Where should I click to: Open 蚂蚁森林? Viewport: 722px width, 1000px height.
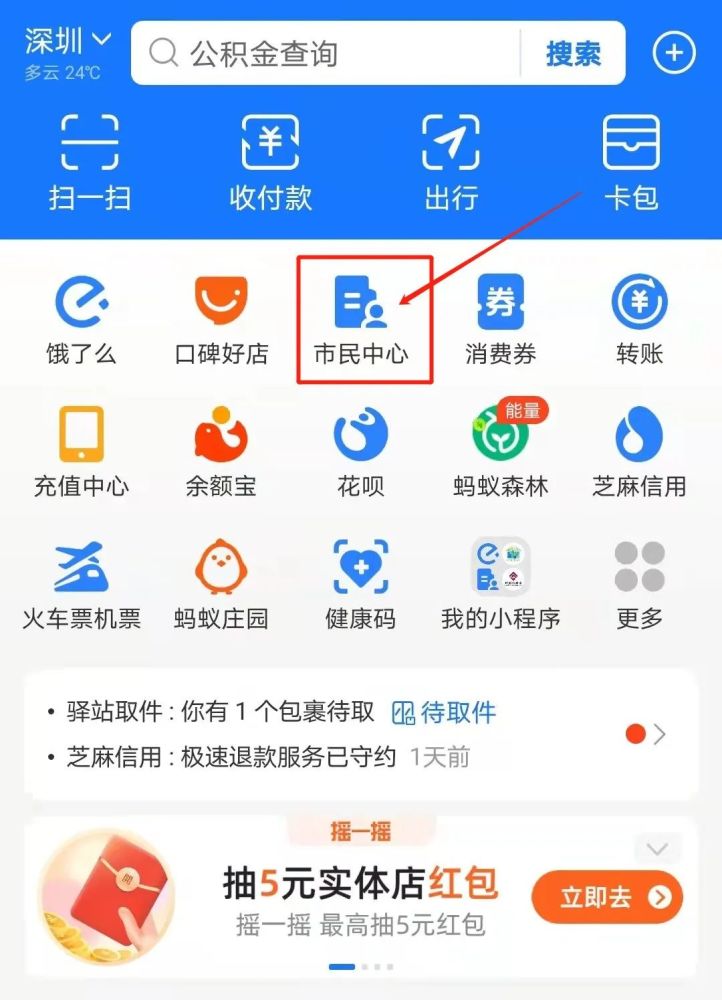point(500,452)
